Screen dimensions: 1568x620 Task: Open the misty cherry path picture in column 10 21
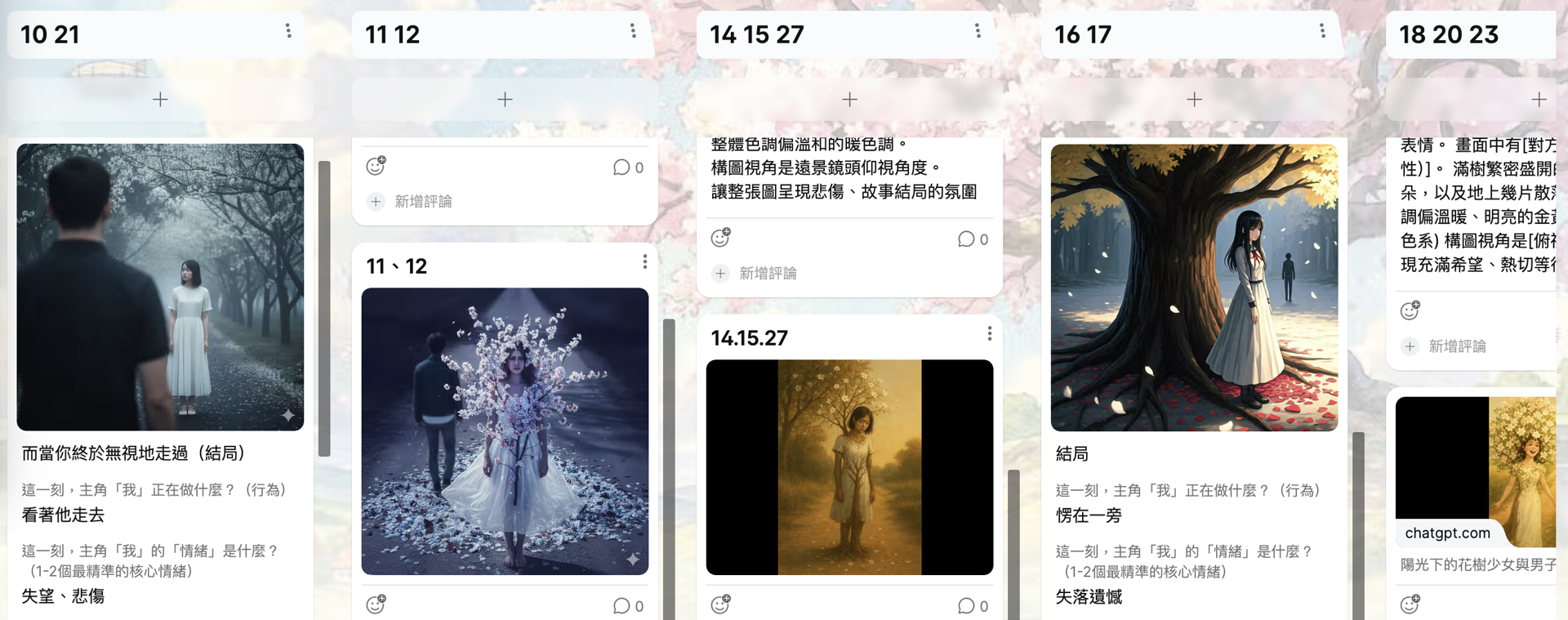(160, 287)
